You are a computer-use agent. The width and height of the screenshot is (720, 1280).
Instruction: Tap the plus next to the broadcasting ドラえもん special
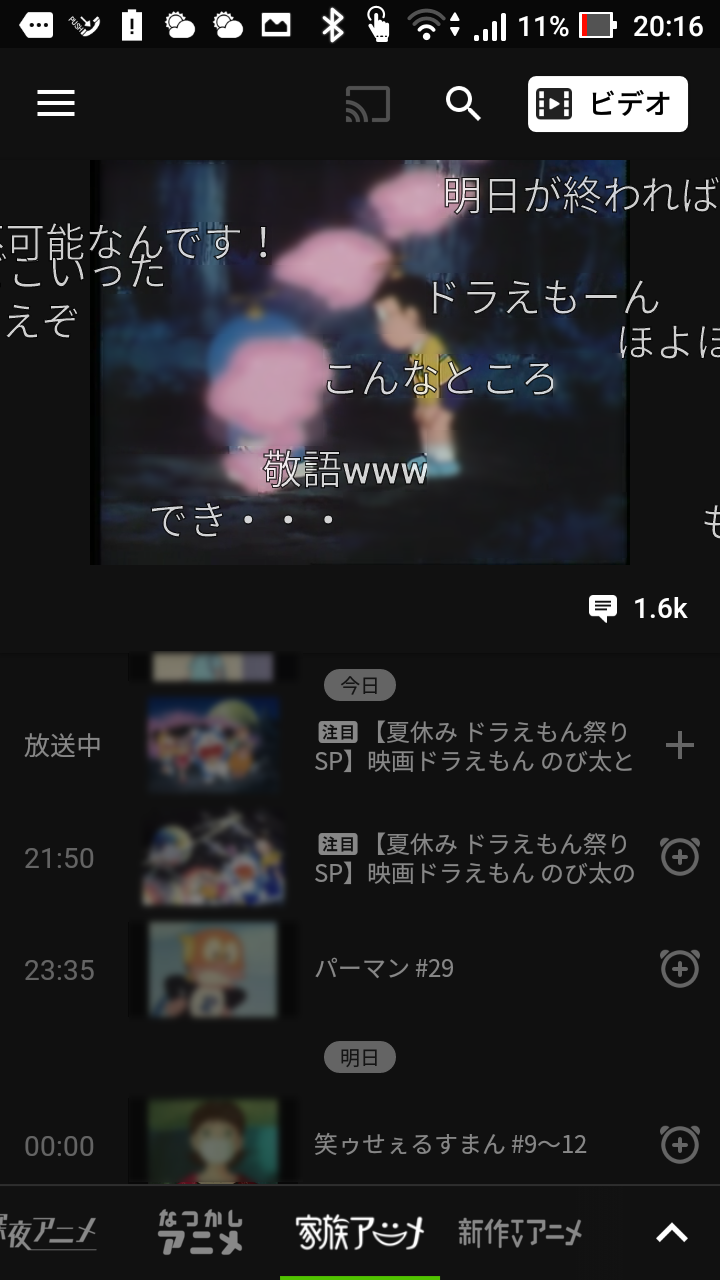(681, 745)
